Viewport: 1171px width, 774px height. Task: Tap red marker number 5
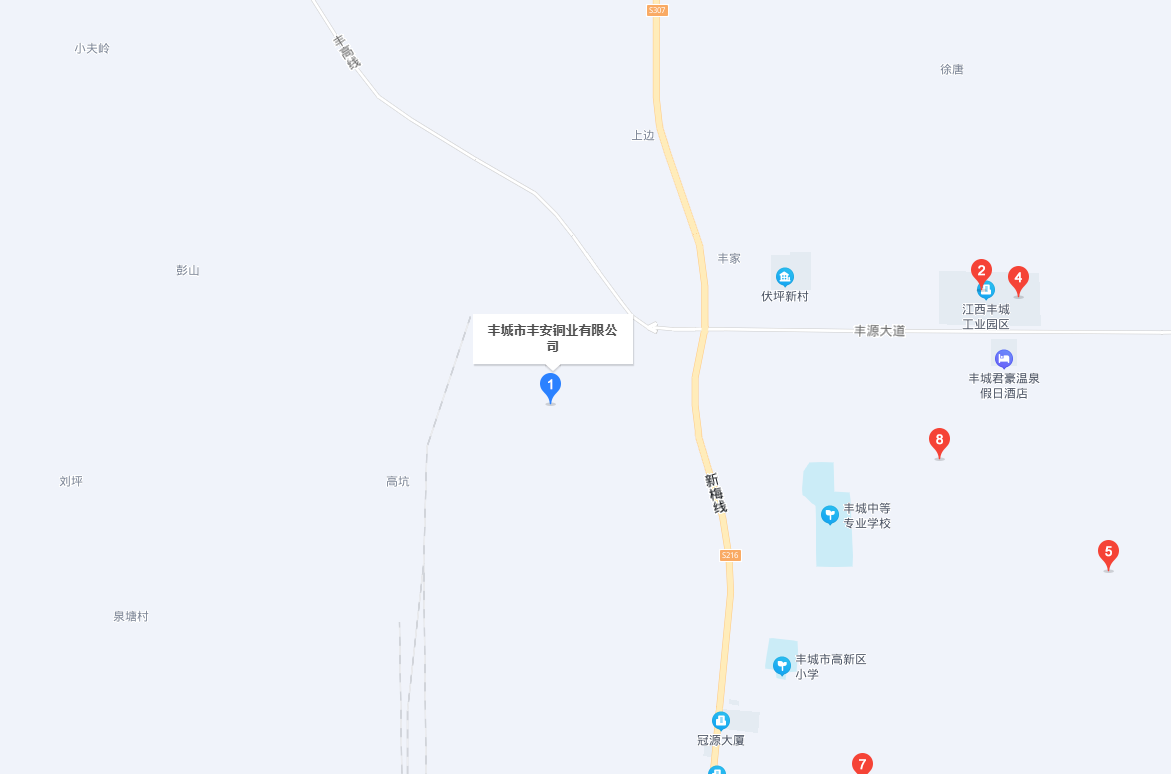tap(1108, 552)
